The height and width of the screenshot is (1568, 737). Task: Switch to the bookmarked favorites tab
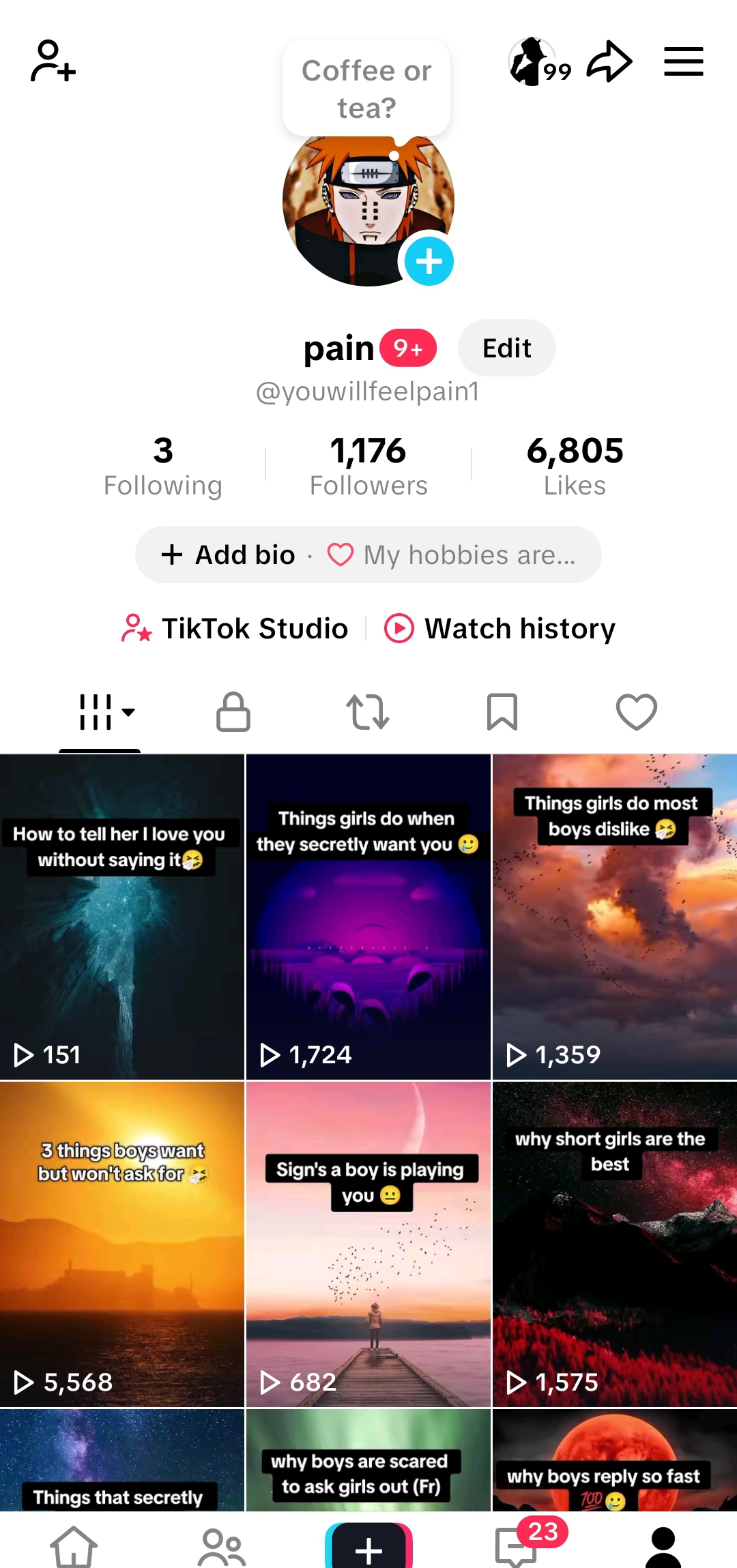502,712
